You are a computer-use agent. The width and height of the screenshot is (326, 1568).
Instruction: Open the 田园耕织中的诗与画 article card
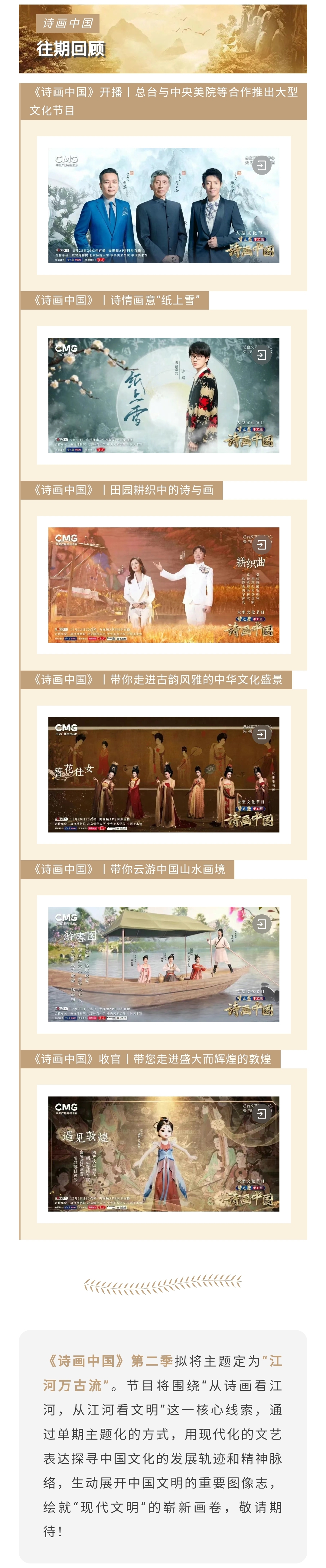(163, 584)
